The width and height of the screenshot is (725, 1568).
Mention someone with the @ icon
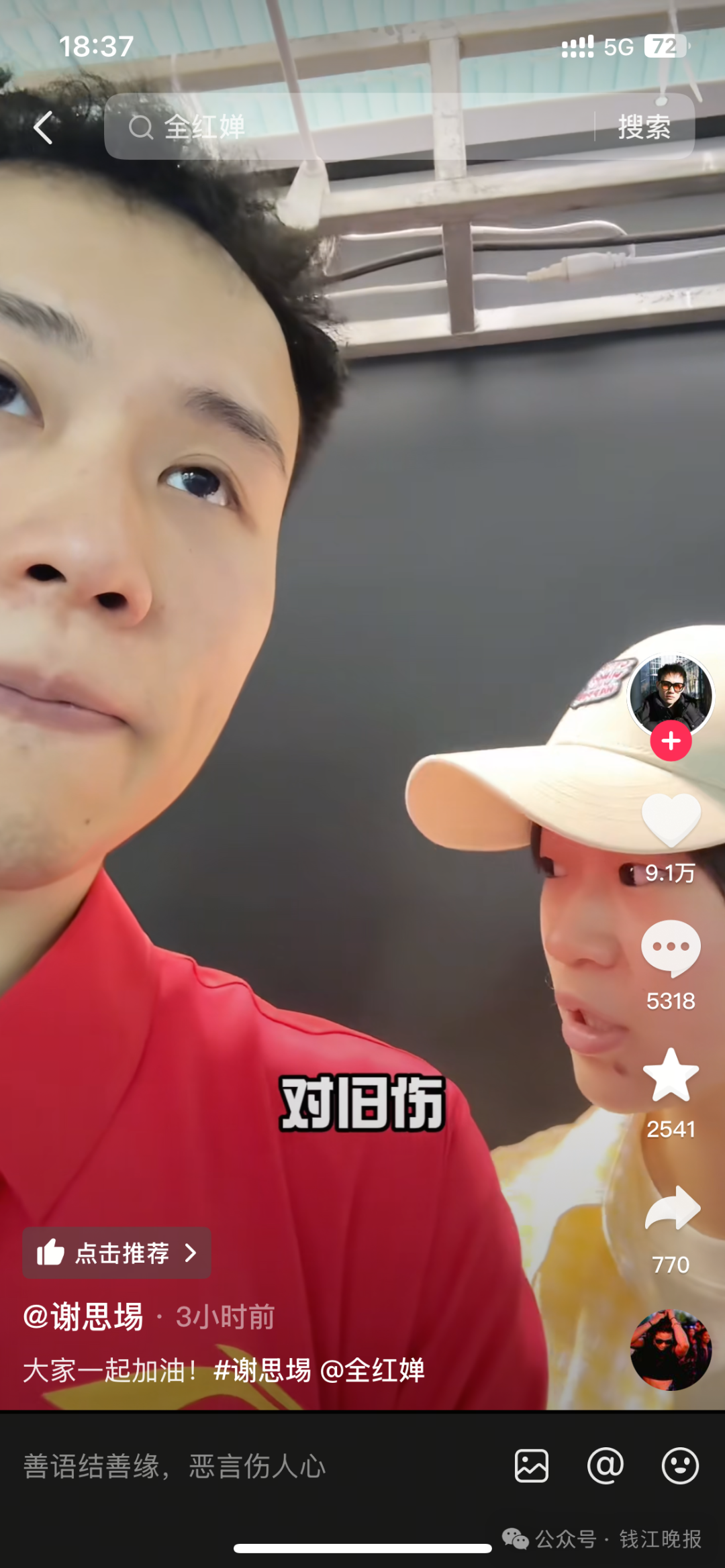point(606,1465)
